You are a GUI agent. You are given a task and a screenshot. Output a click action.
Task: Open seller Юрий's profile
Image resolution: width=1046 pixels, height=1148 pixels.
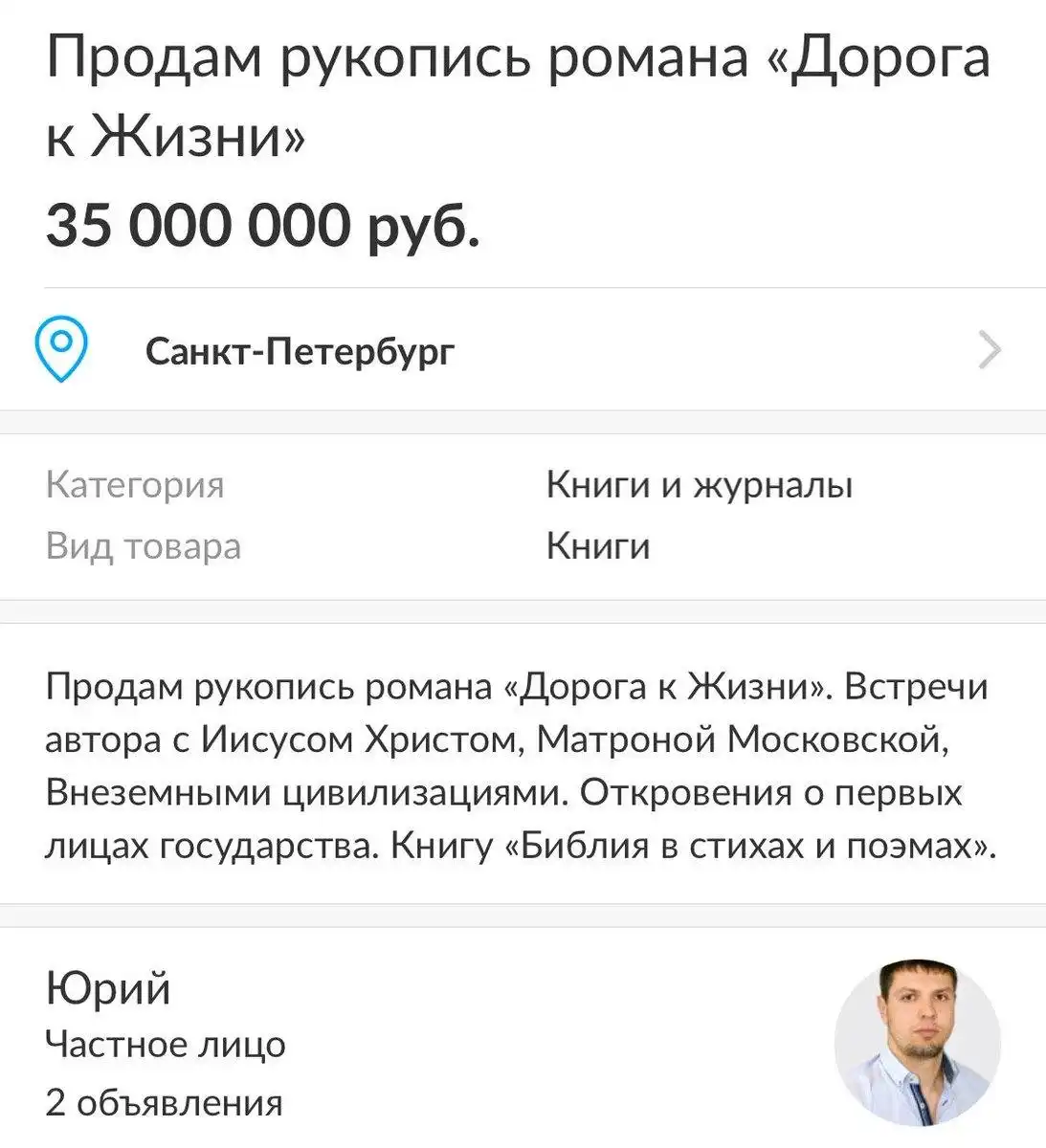[108, 987]
